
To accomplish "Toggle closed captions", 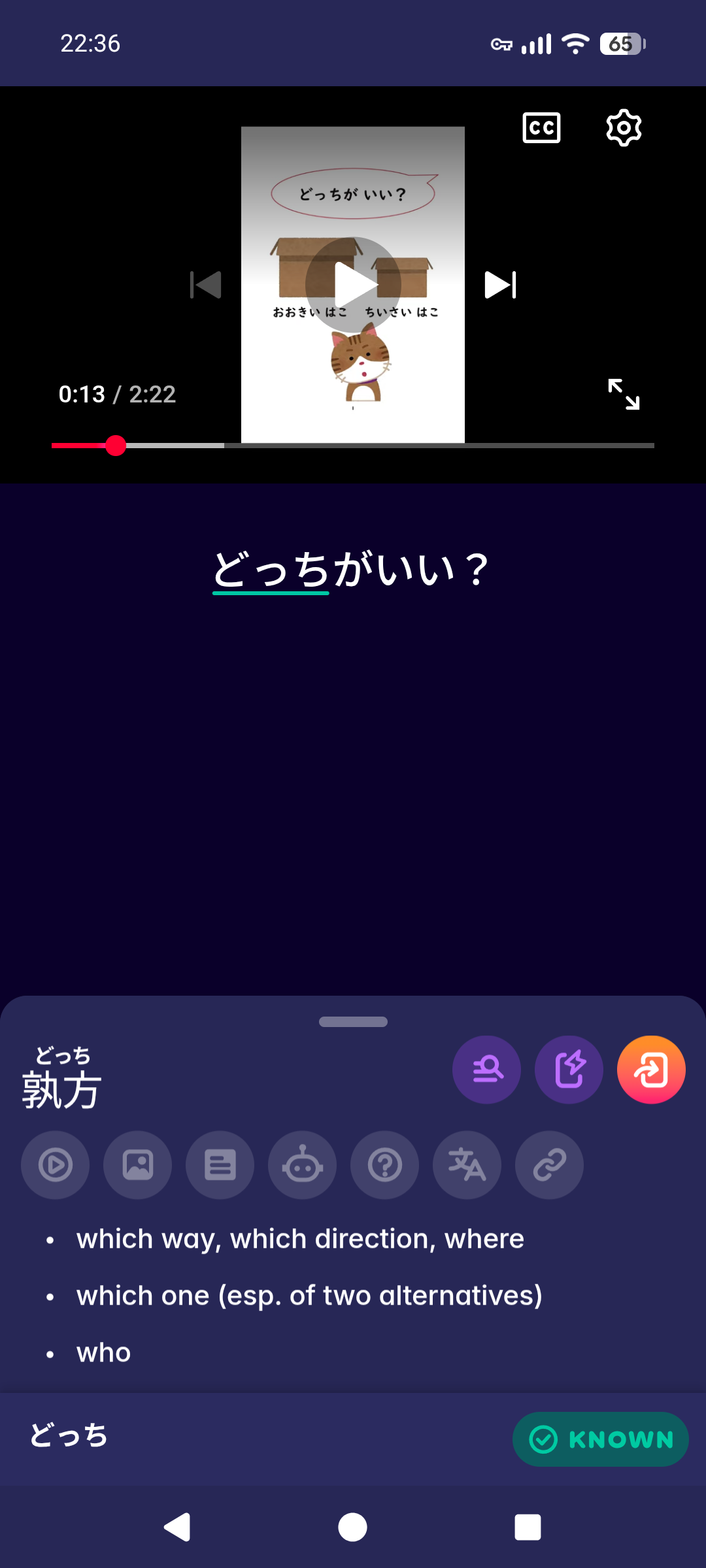I will point(541,127).
